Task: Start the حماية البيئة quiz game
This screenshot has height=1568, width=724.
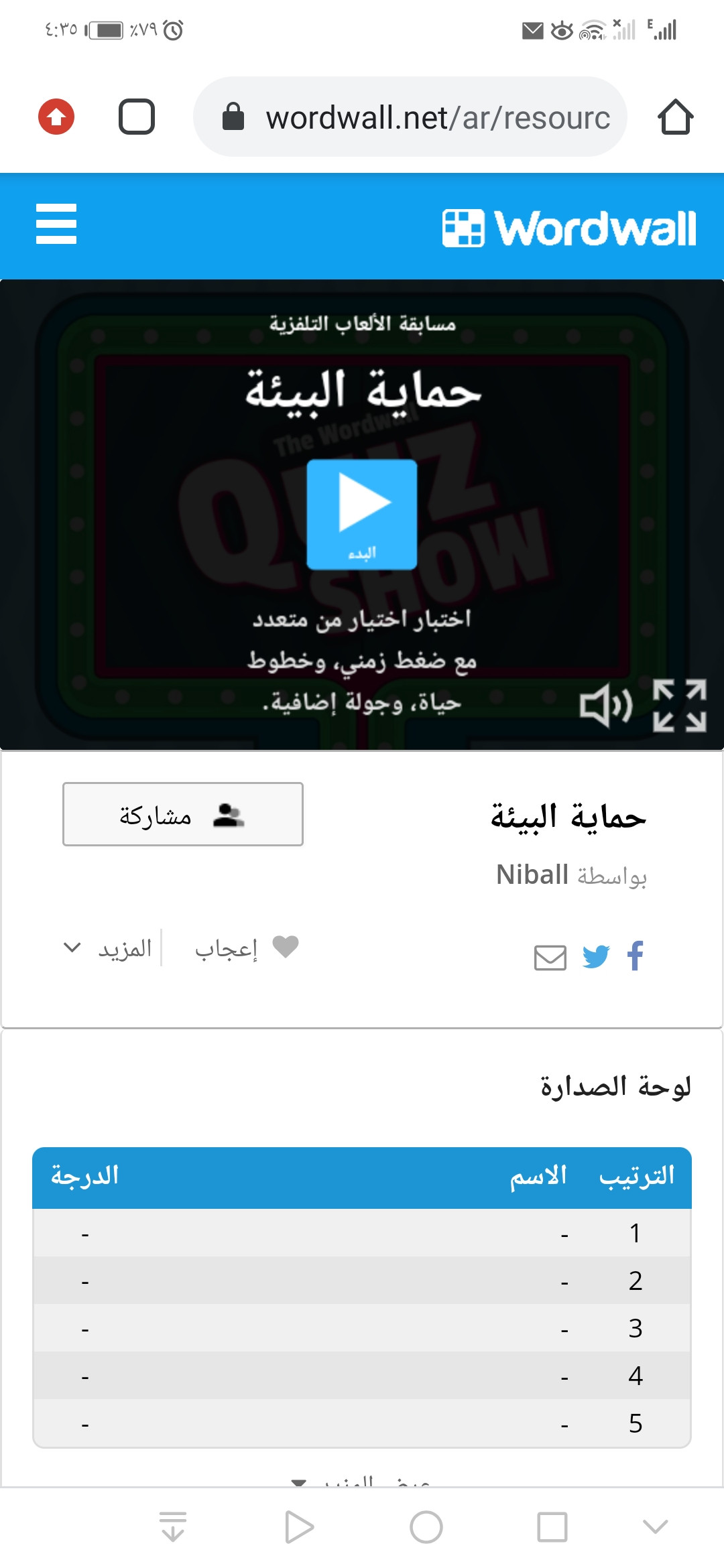Action: click(362, 514)
